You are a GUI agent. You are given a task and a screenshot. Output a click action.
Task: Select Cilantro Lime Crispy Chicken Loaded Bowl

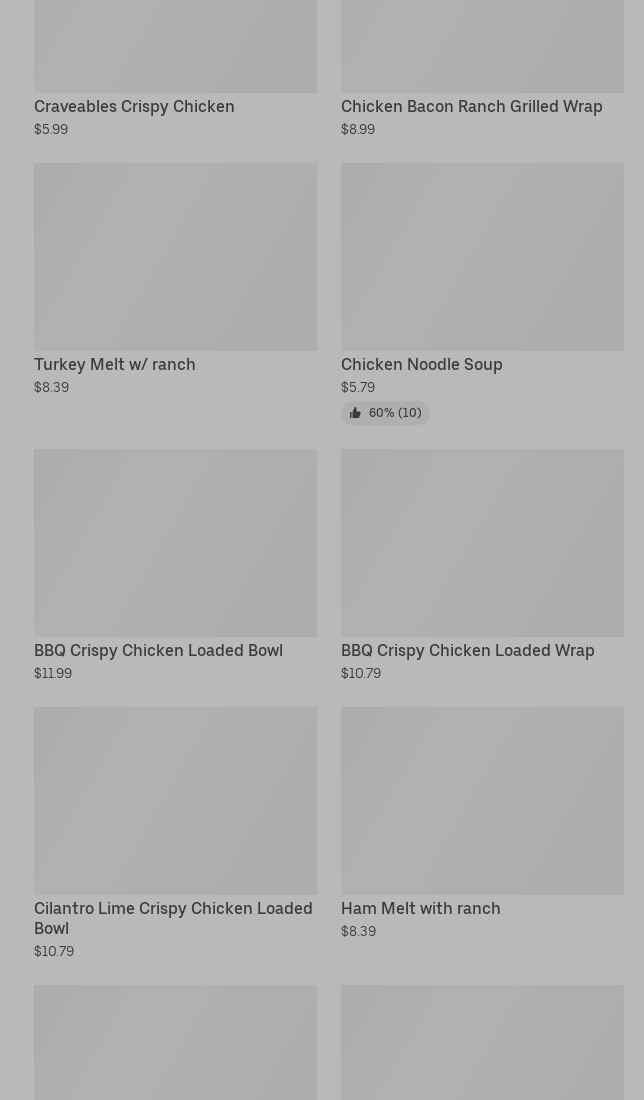click(173, 917)
